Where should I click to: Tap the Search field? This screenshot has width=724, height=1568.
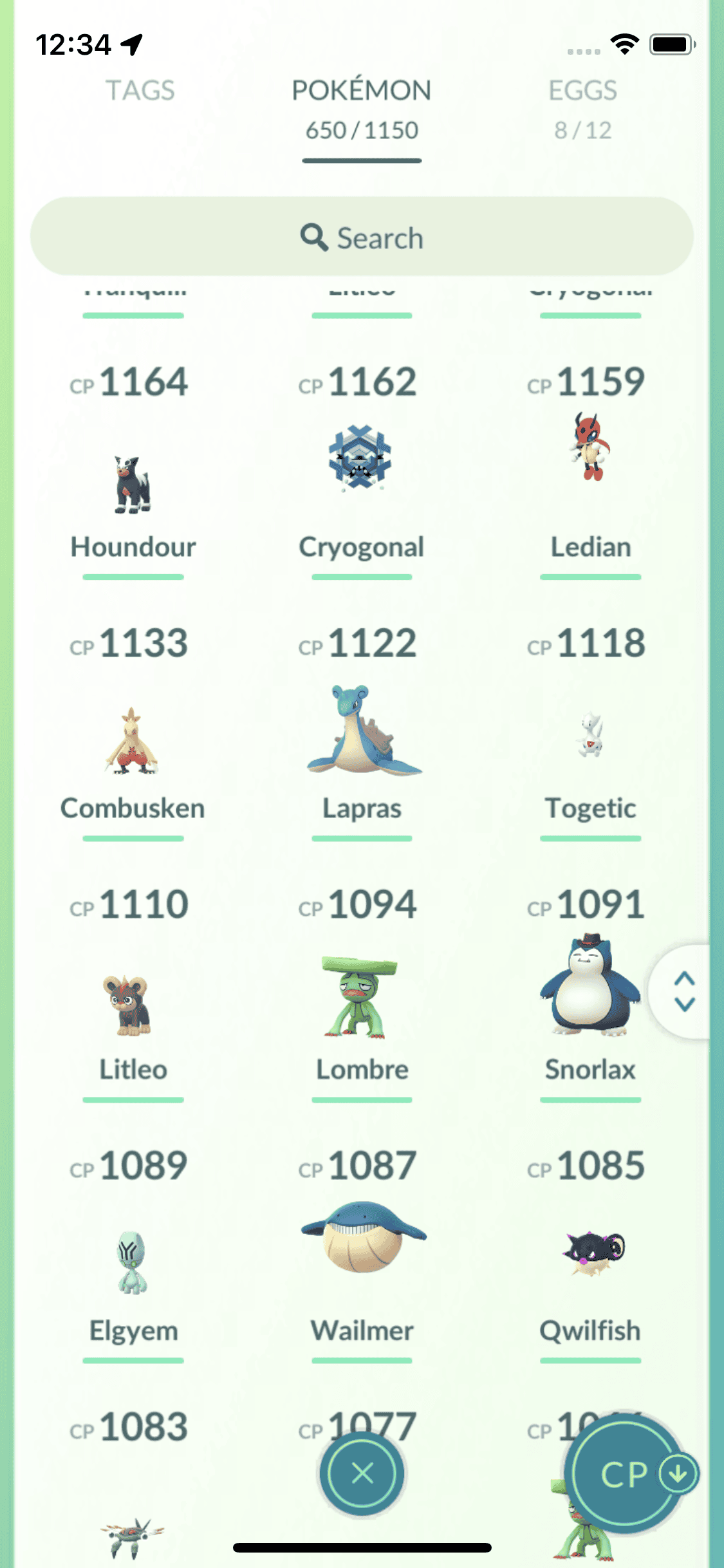pos(362,238)
